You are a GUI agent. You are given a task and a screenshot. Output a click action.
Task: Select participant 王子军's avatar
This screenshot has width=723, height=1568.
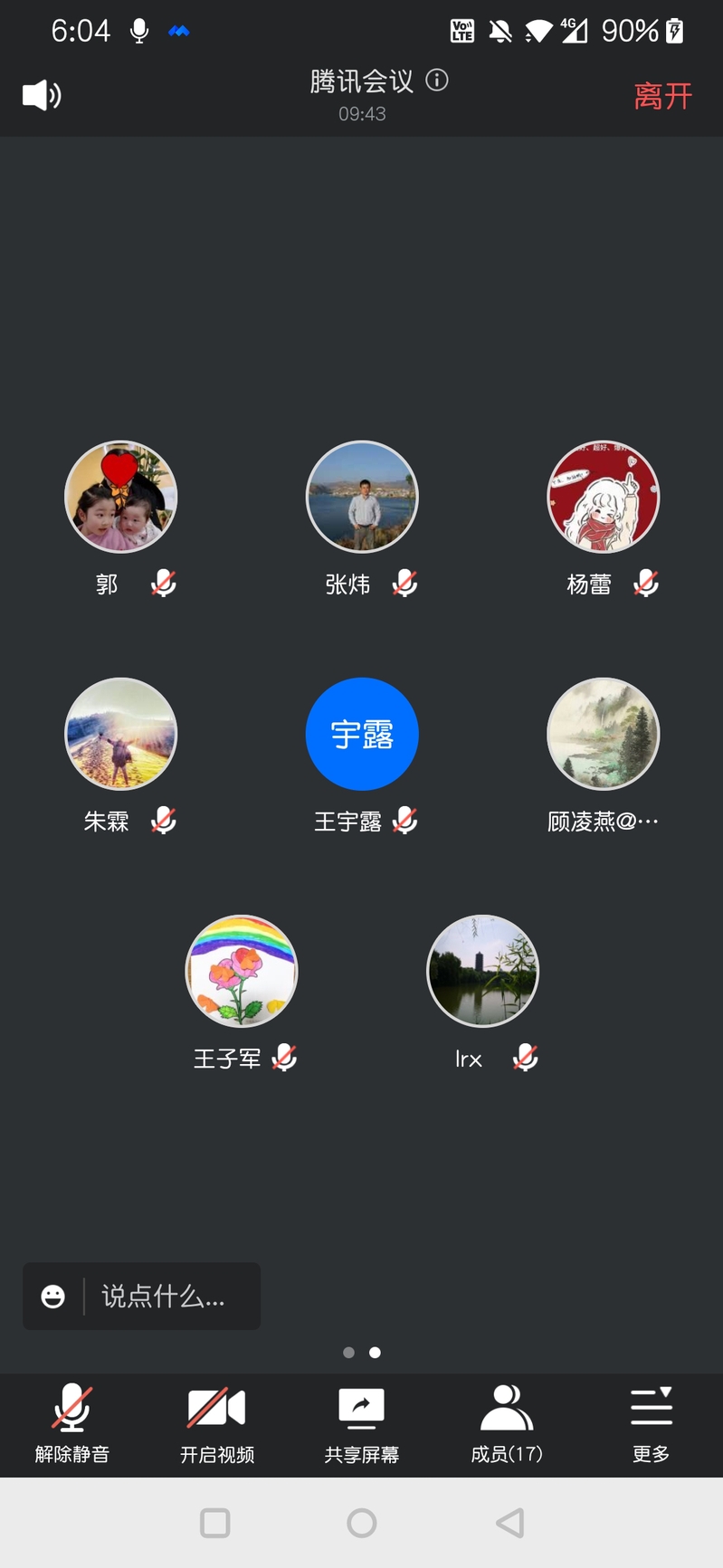pos(242,971)
